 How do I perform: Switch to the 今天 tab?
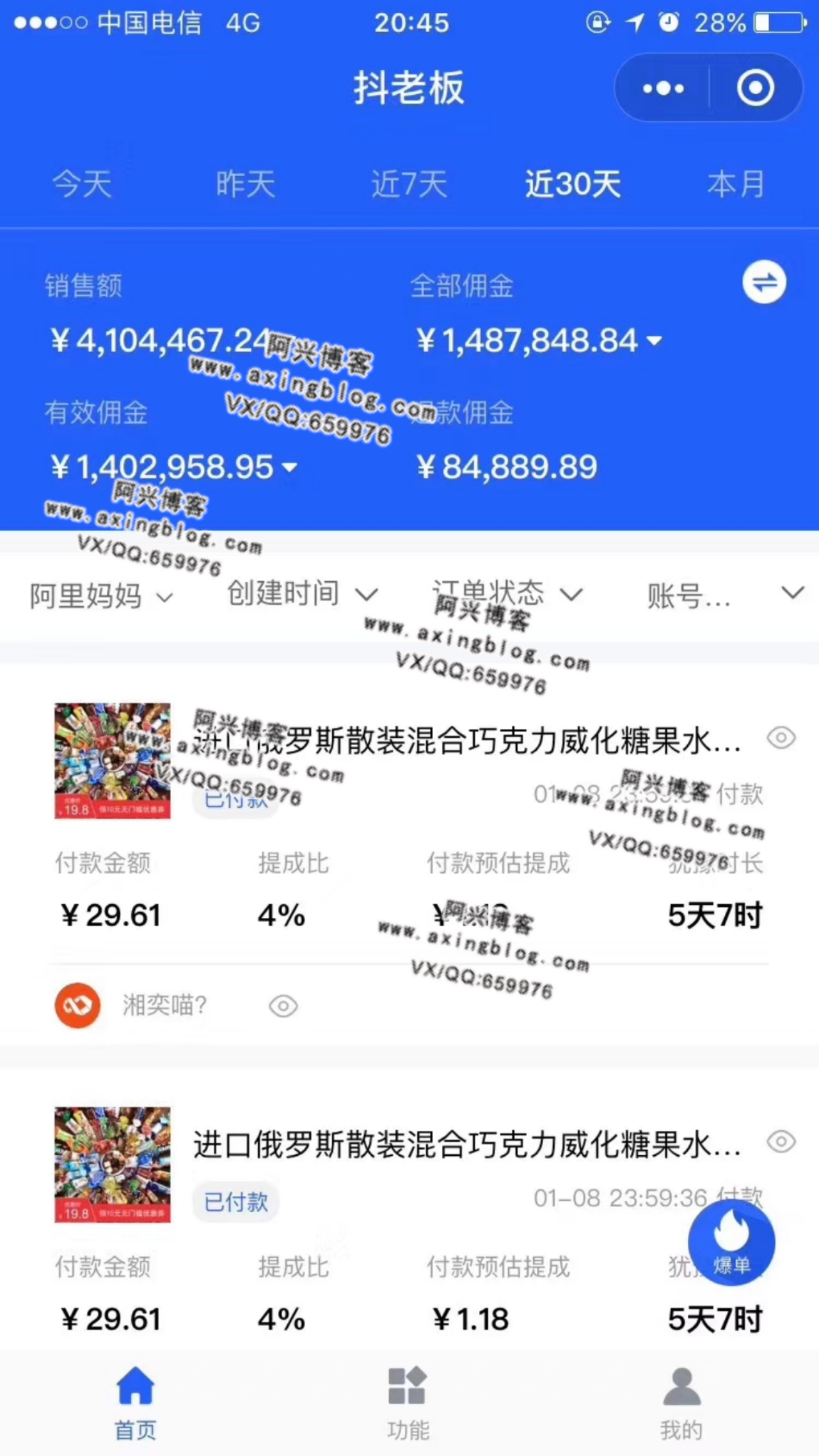(x=82, y=185)
